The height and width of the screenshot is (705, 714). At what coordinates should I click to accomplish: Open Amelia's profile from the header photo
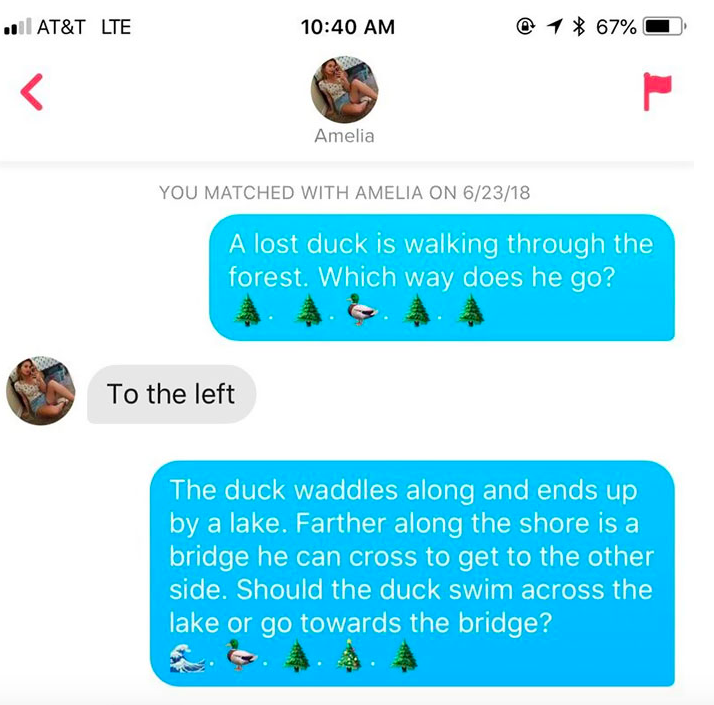345,89
